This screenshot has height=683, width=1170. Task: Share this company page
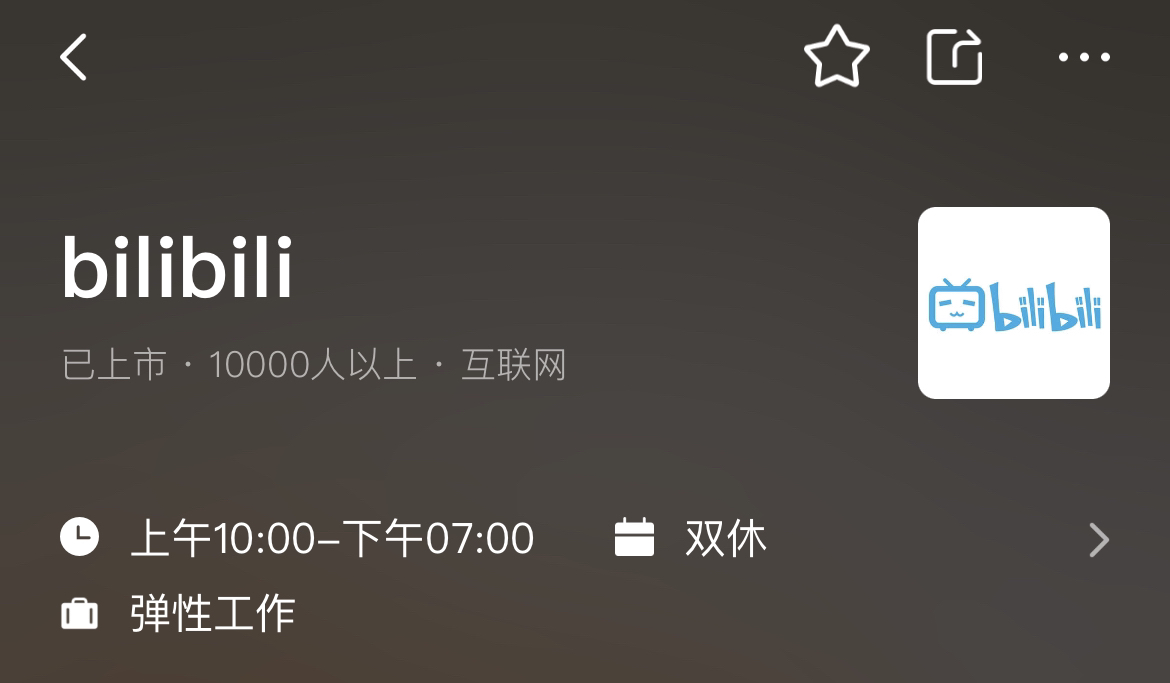954,57
